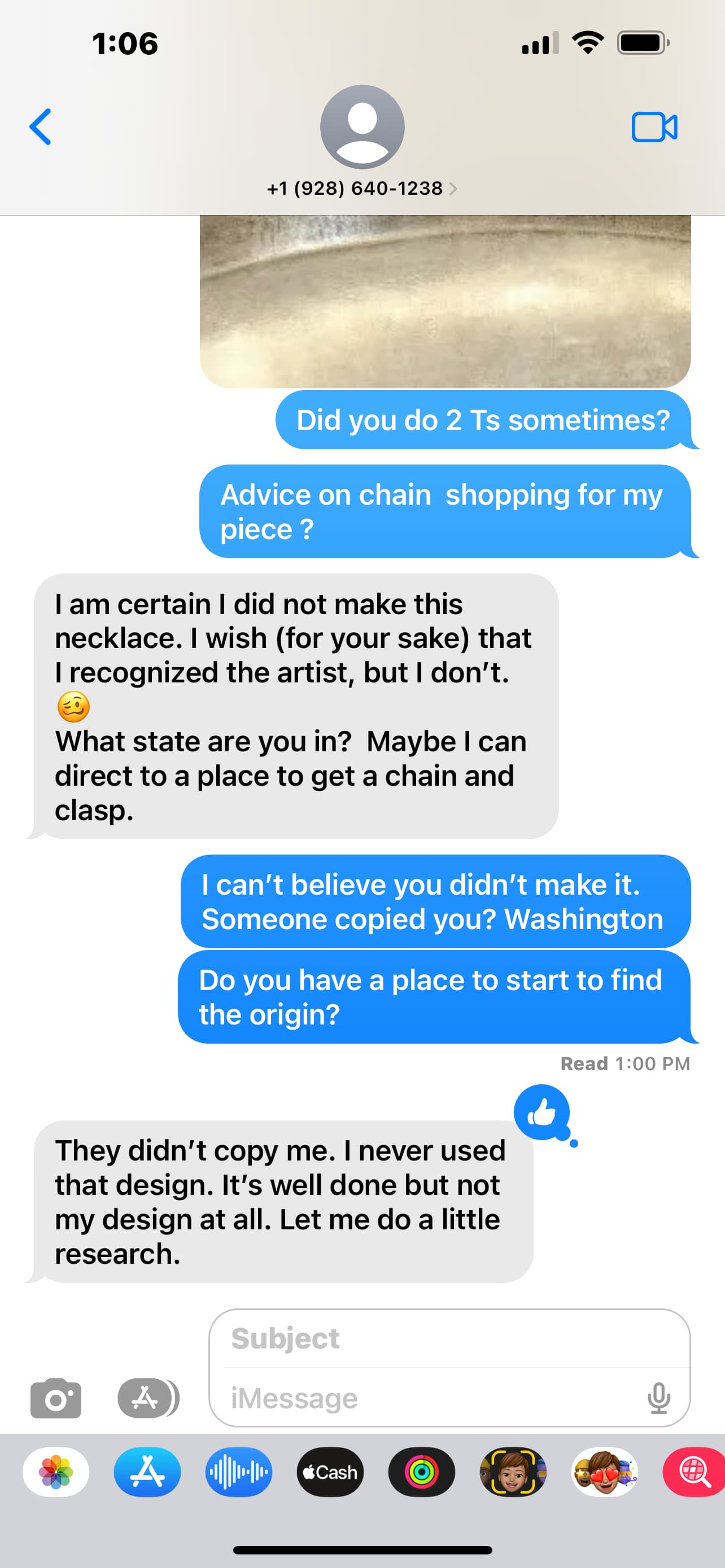
Task: Toggle the iMessage apps drawer
Action: tap(148, 1398)
